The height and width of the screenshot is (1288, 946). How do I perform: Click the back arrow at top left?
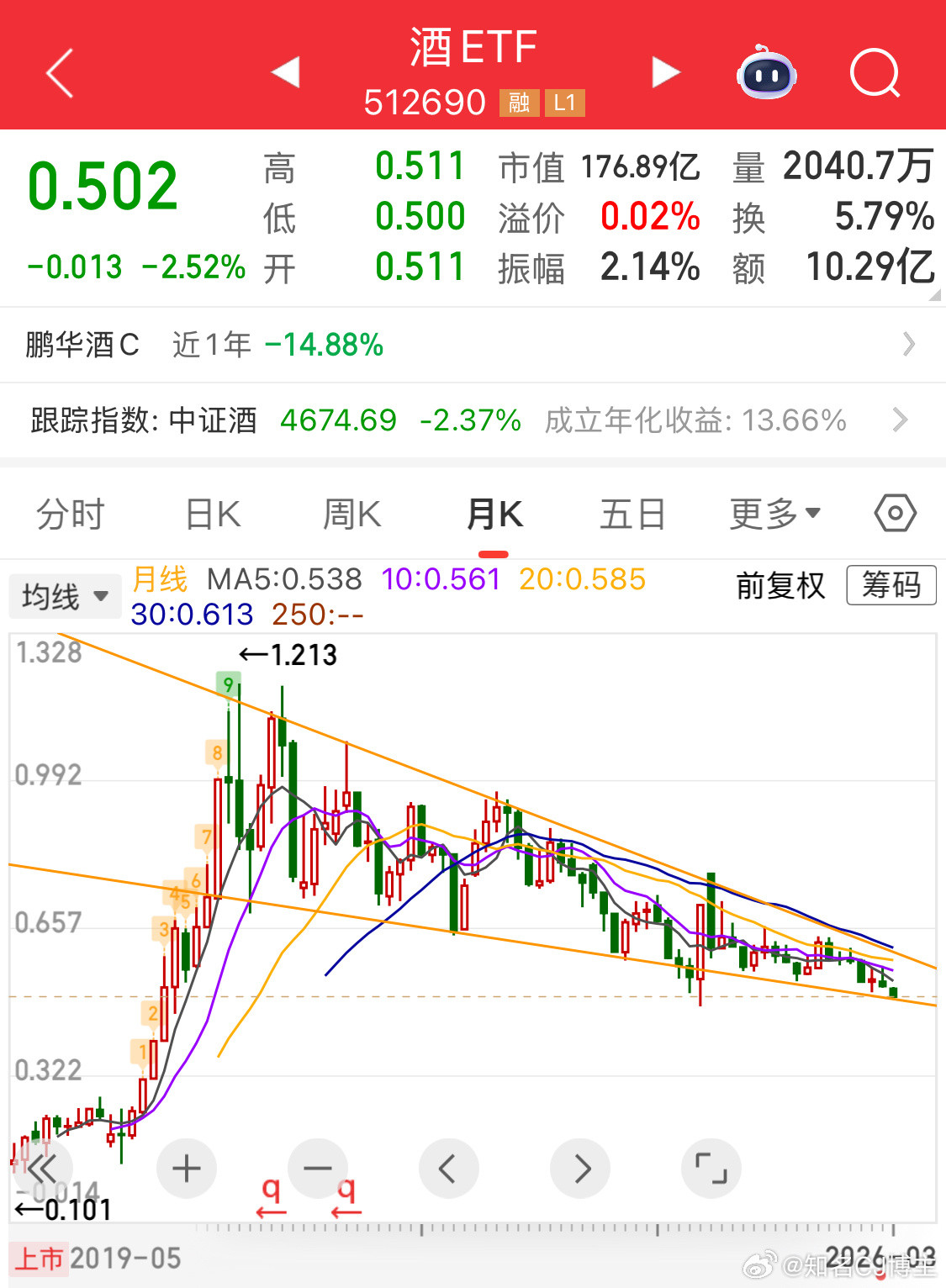click(x=56, y=73)
